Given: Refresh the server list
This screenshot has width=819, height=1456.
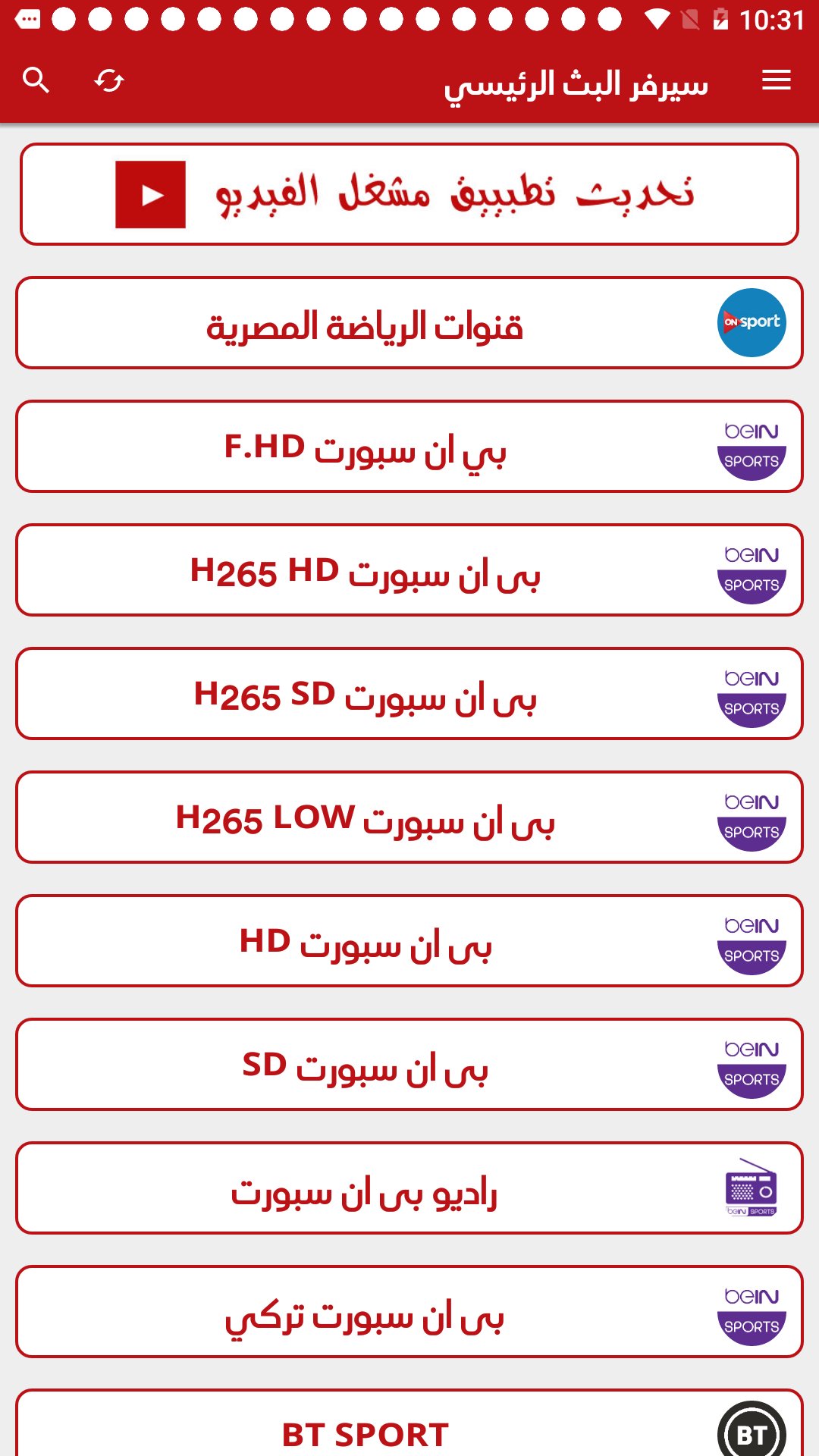Looking at the screenshot, I should 109,80.
